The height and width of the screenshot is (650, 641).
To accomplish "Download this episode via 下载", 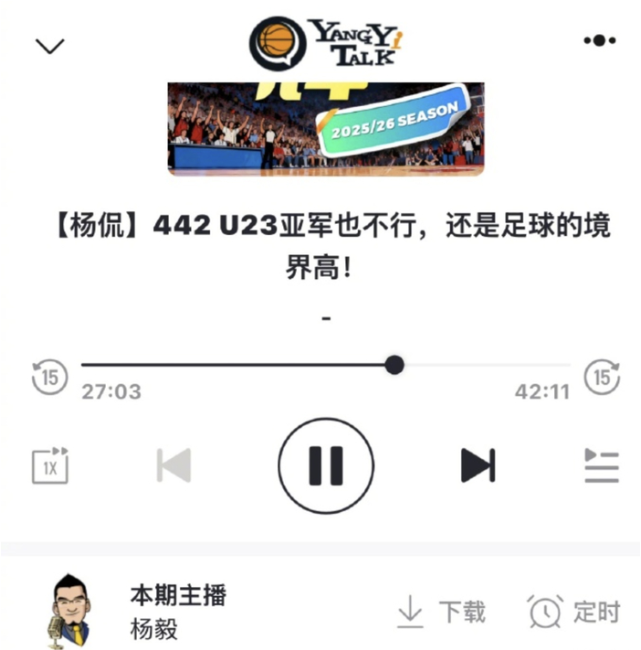I will tap(440, 611).
